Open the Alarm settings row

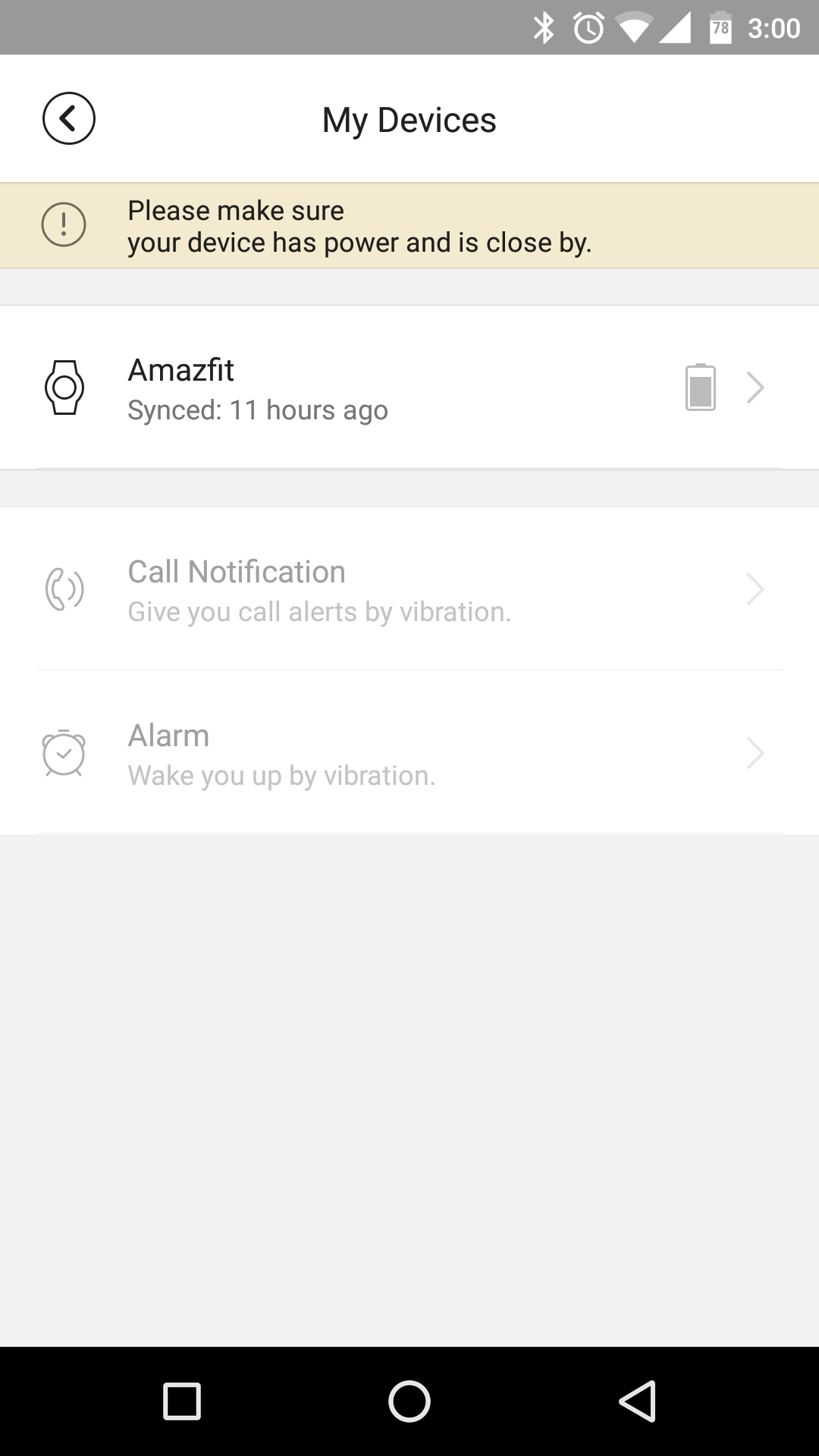coord(409,753)
